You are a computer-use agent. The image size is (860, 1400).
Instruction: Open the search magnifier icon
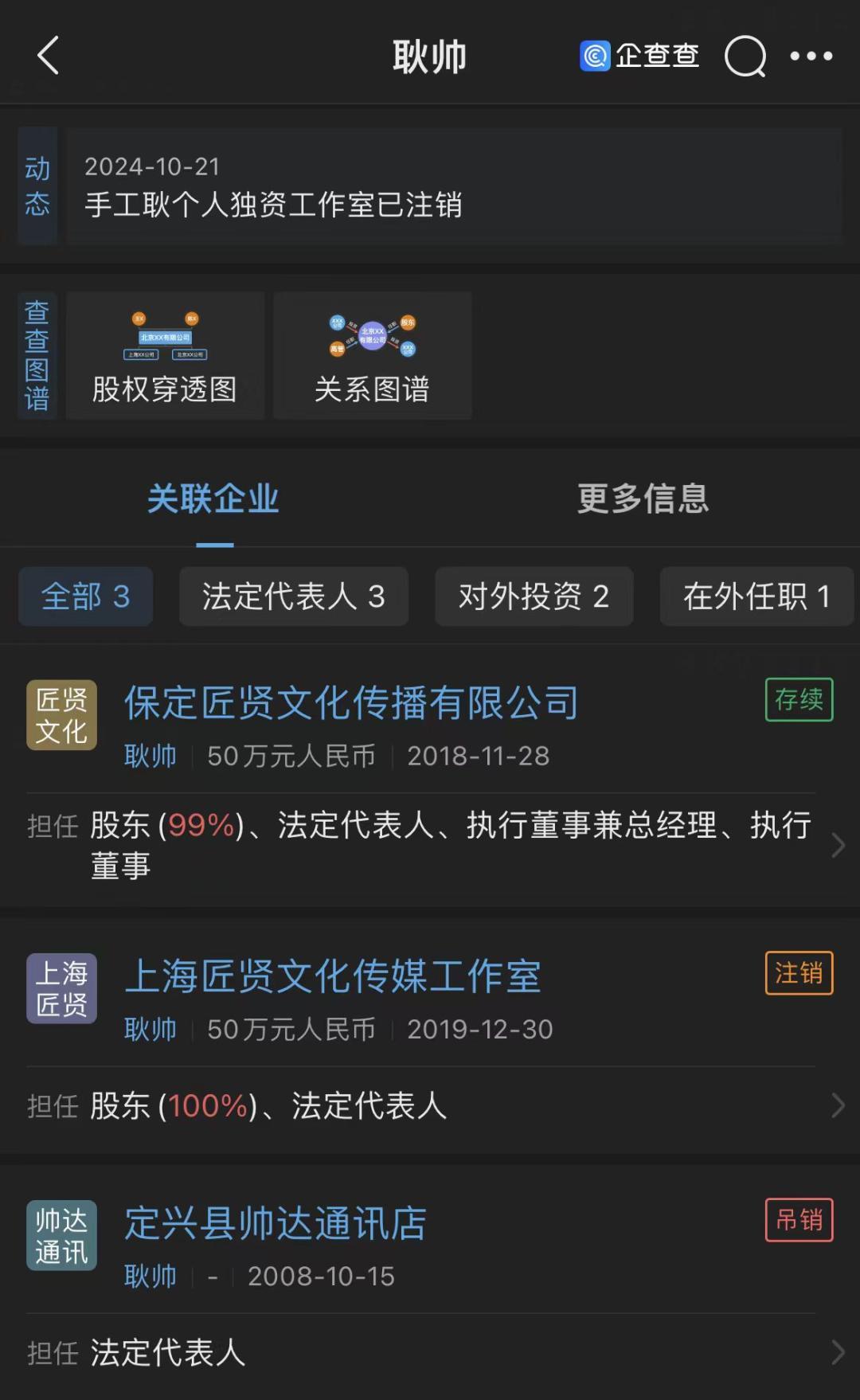pyautogui.click(x=745, y=57)
